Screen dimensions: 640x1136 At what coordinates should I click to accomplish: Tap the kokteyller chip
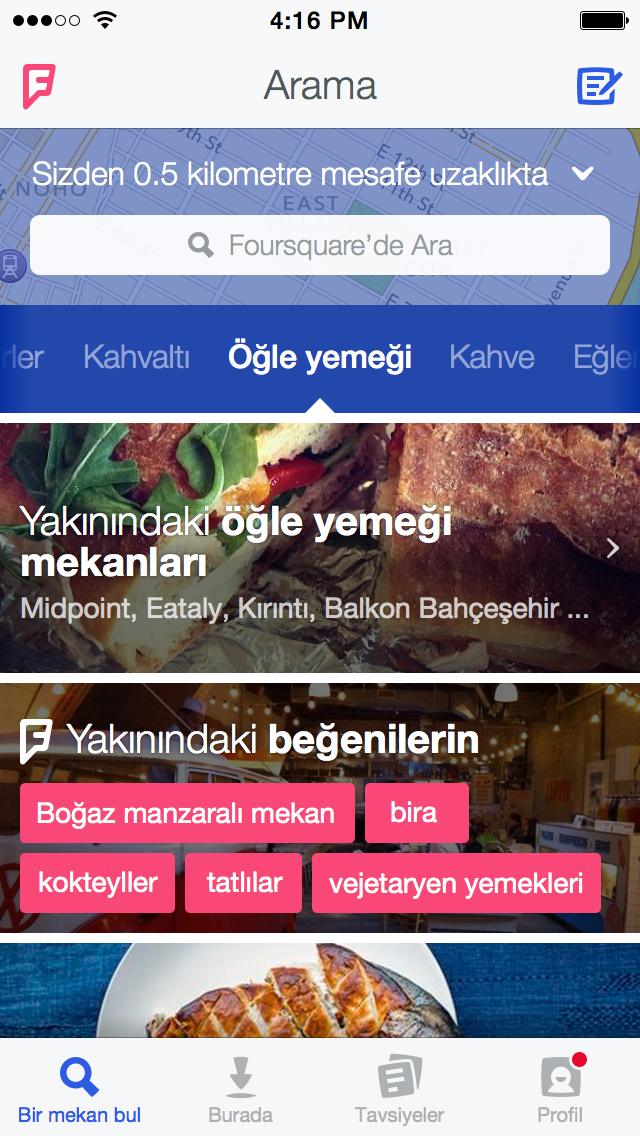[x=97, y=883]
